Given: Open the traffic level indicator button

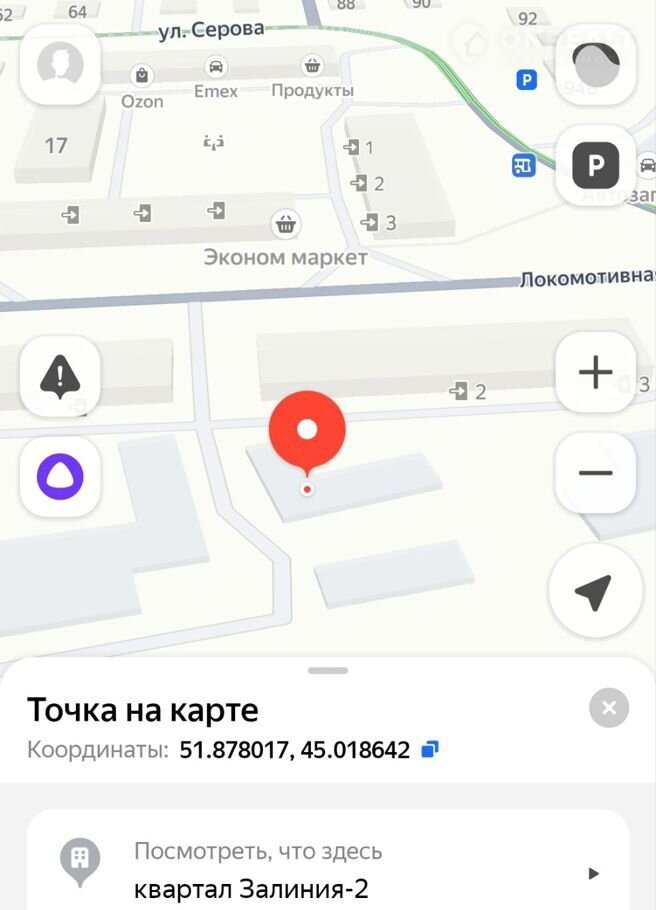Looking at the screenshot, I should [596, 65].
